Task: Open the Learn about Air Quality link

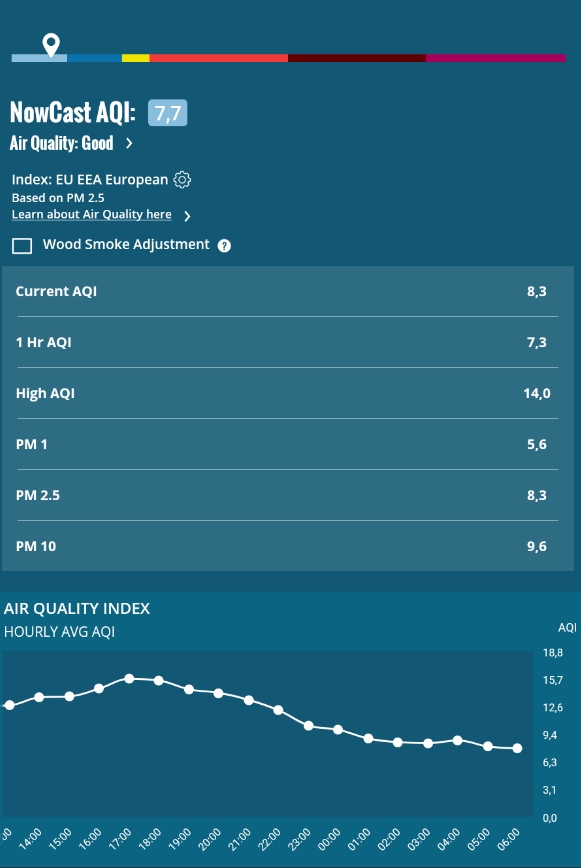Action: point(92,214)
